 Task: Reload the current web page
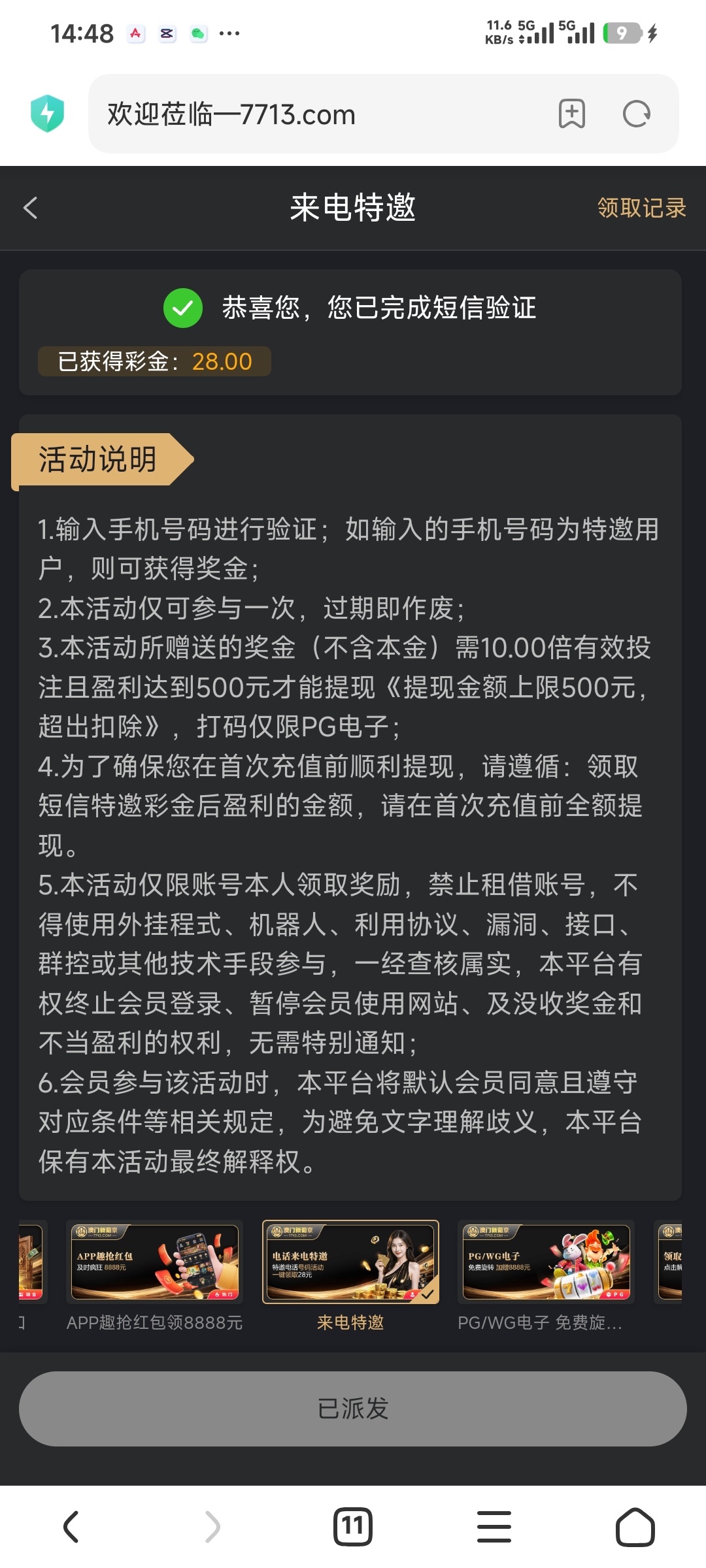point(636,114)
